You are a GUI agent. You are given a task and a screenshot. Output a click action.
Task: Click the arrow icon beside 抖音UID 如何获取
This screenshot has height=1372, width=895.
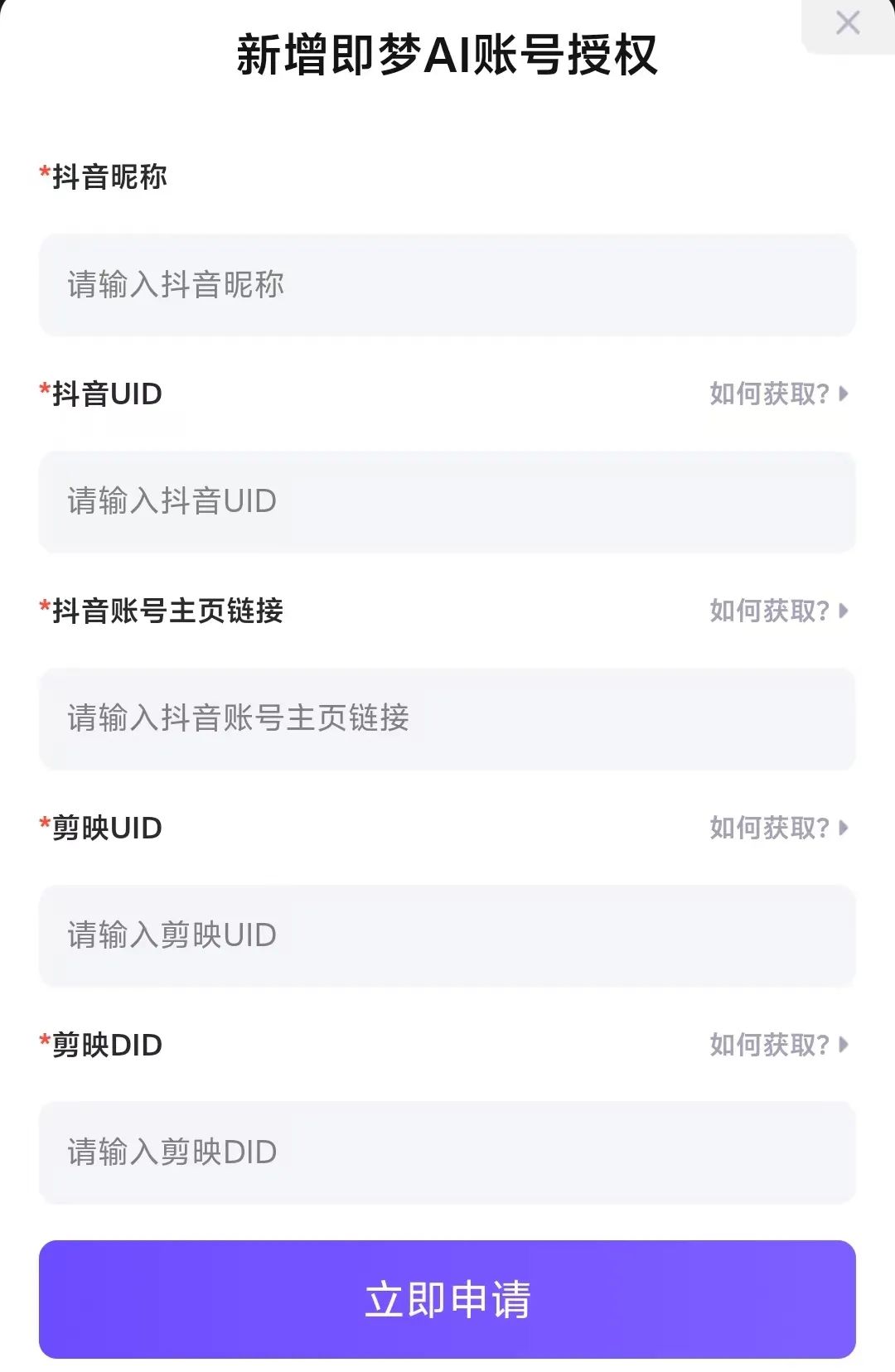tap(844, 394)
